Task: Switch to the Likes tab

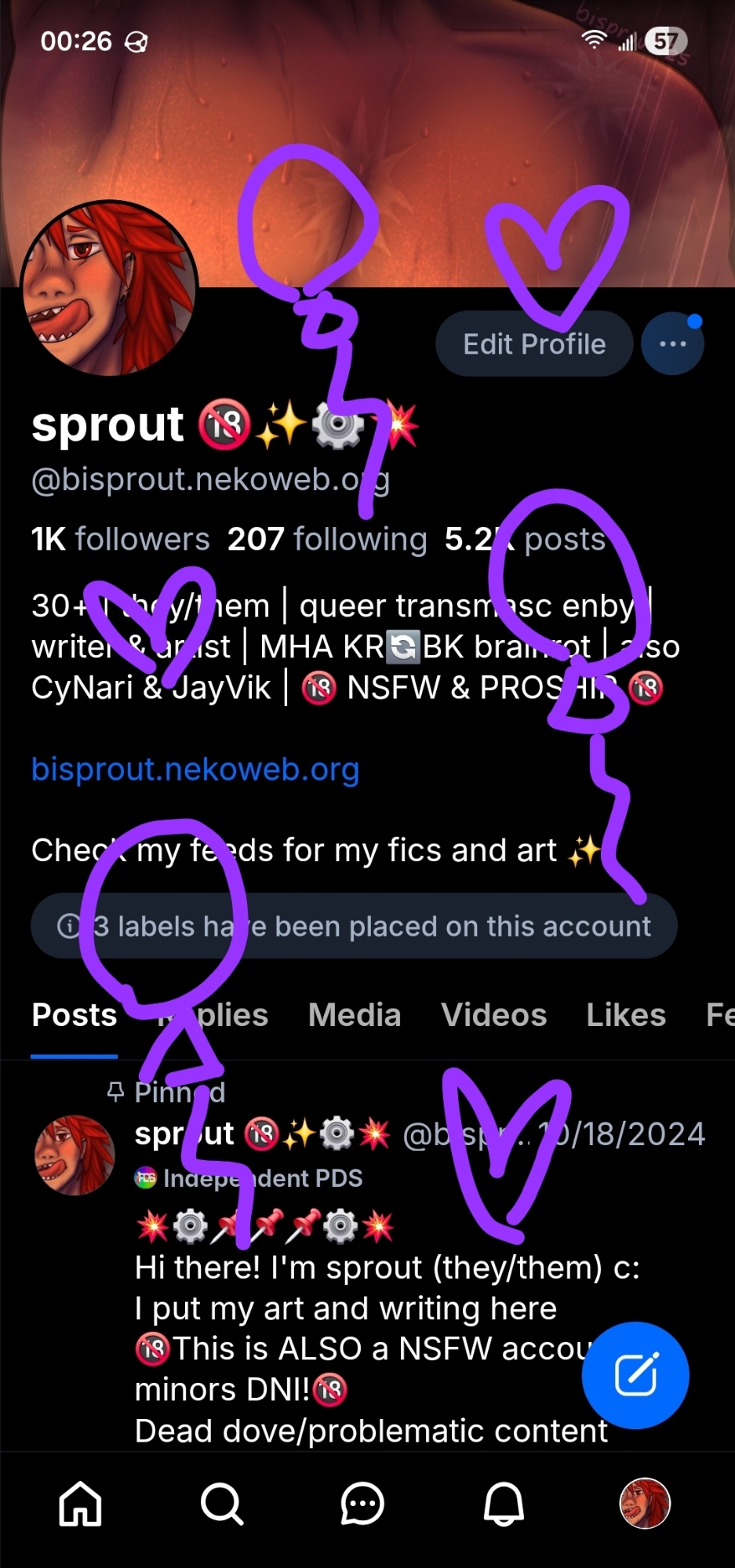Action: [626, 1015]
